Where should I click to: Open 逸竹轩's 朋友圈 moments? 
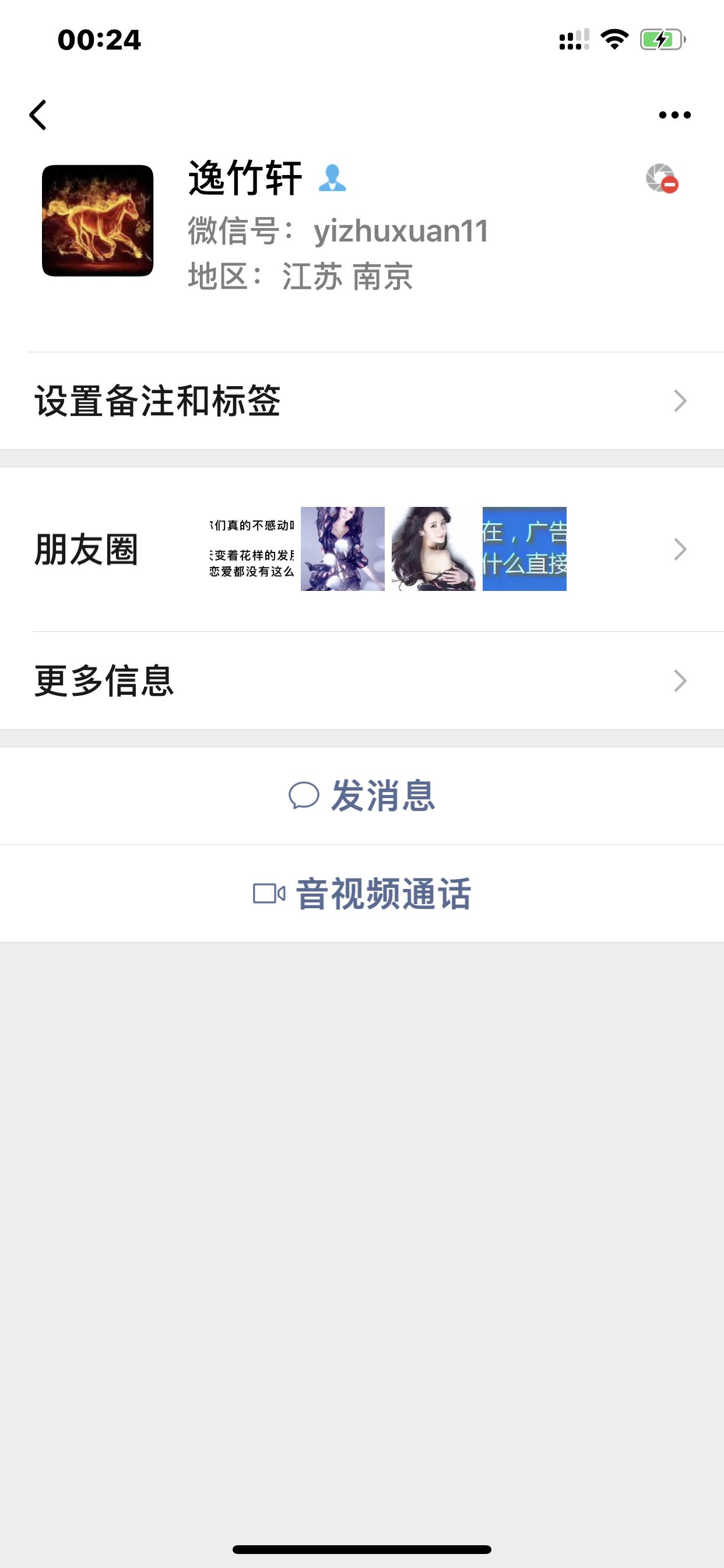(361, 549)
